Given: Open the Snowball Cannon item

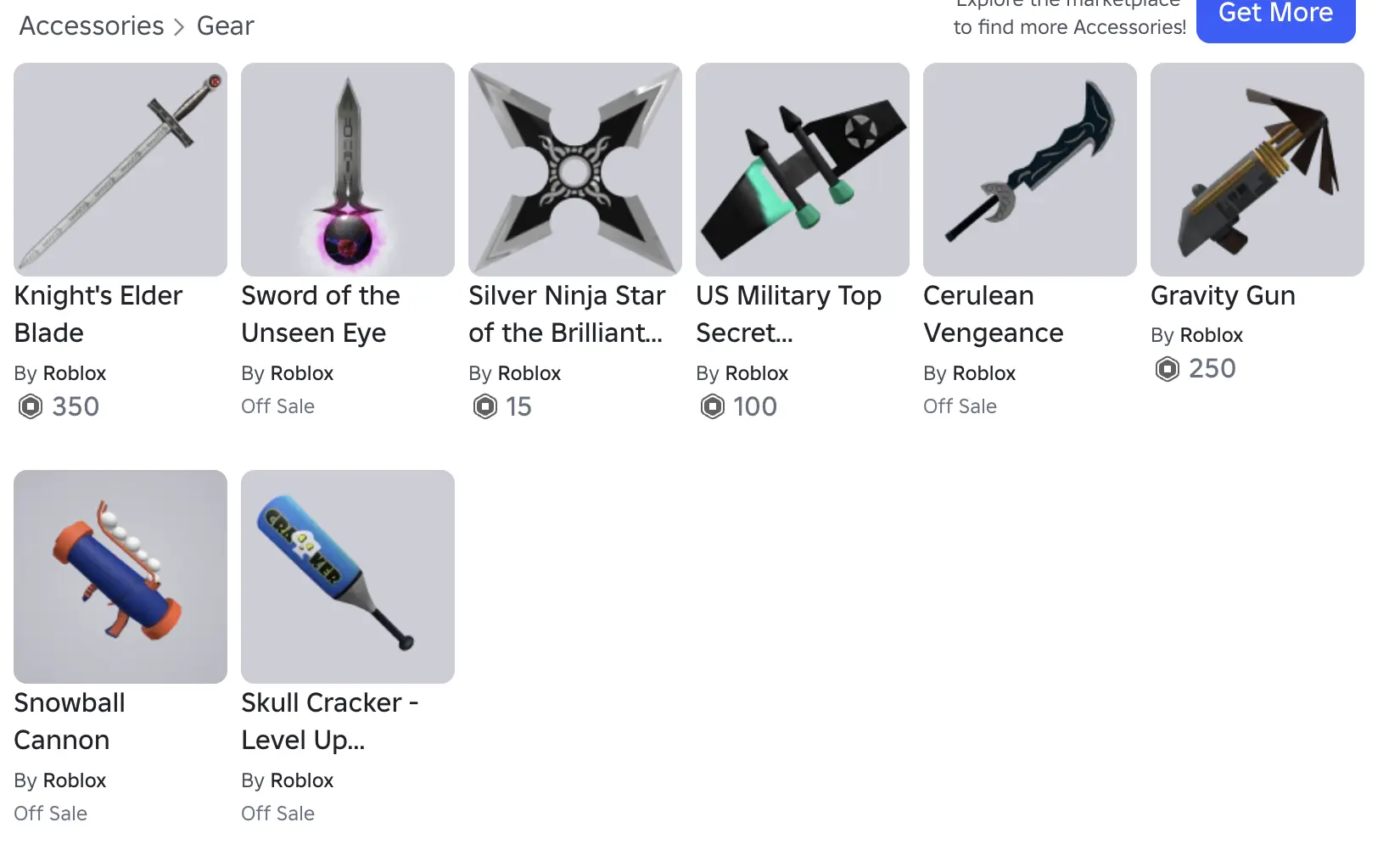Looking at the screenshot, I should 120,577.
